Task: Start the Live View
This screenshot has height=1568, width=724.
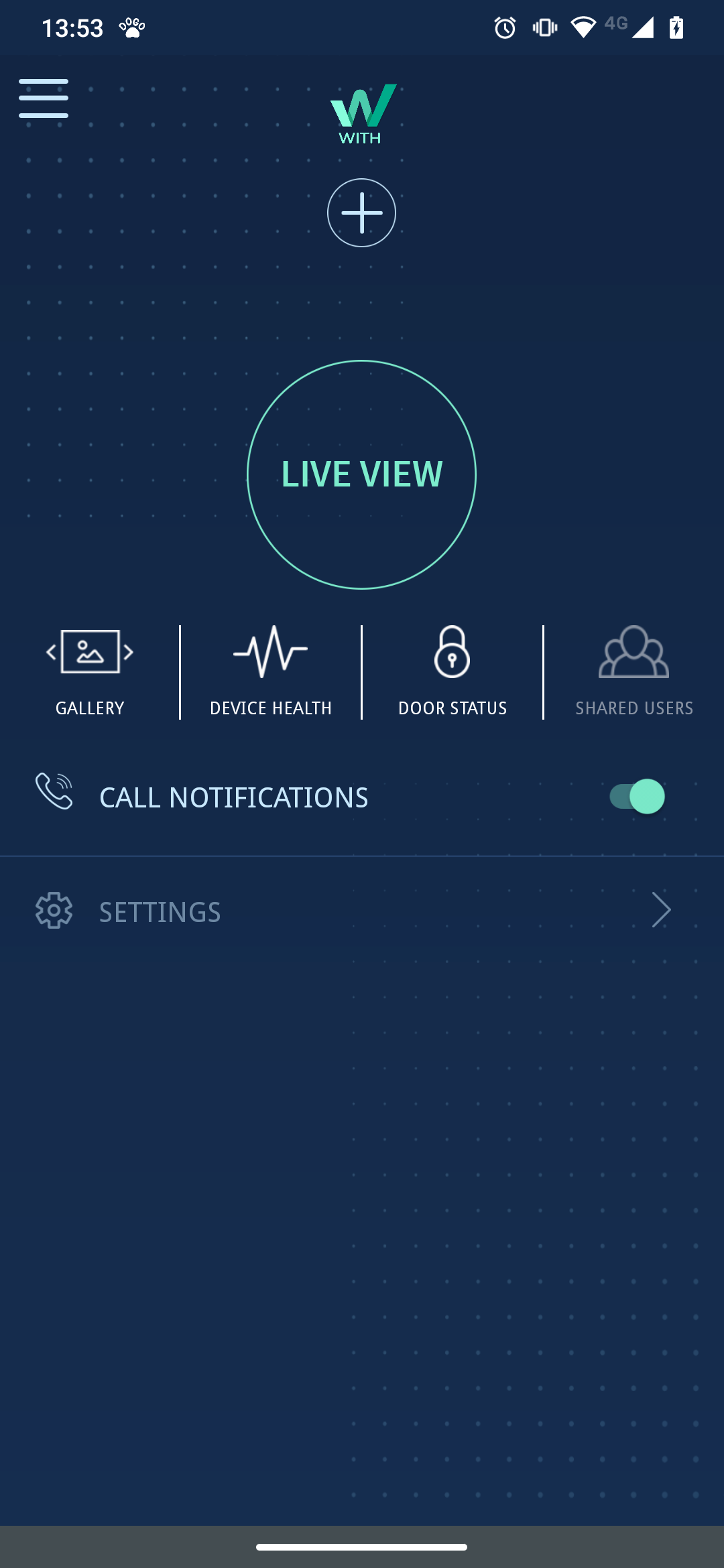Action: pos(361,474)
